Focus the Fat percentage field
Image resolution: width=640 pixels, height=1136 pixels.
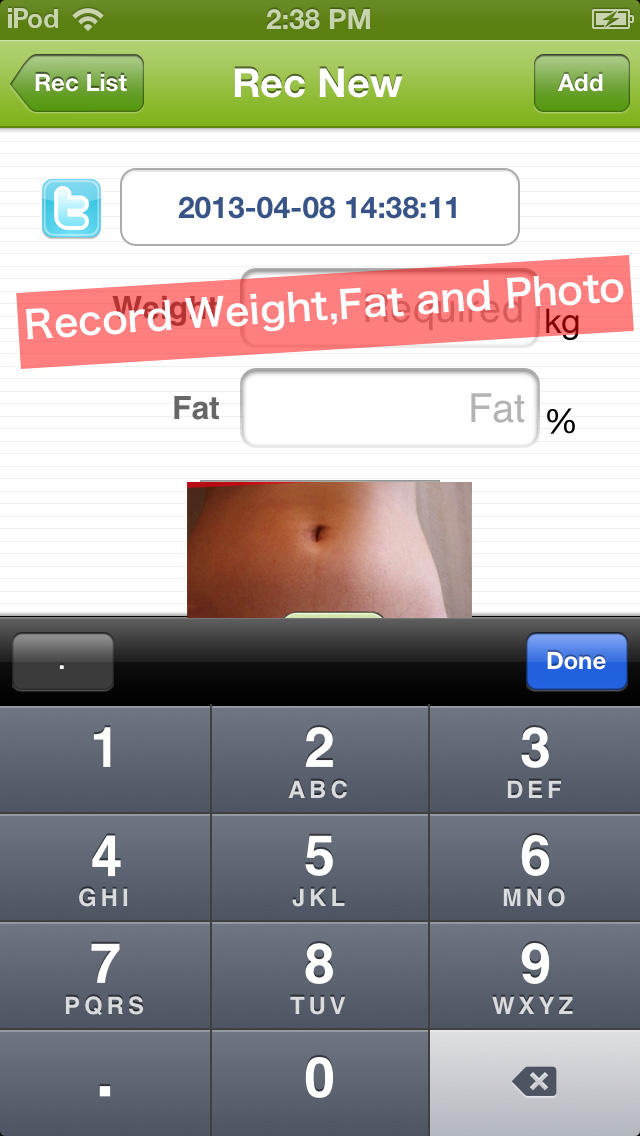pos(390,408)
